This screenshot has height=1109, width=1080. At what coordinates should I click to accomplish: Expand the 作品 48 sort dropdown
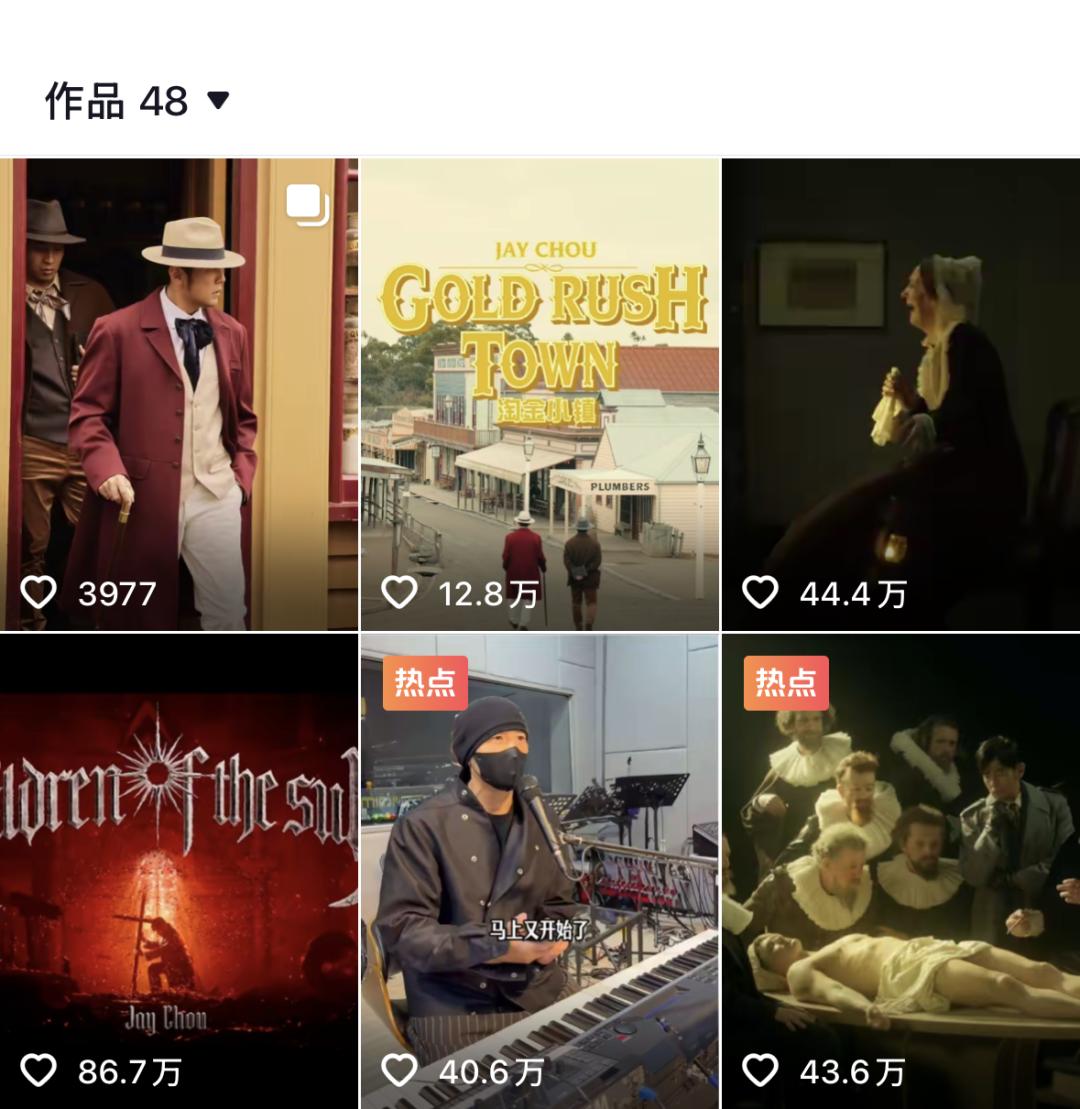pos(218,100)
